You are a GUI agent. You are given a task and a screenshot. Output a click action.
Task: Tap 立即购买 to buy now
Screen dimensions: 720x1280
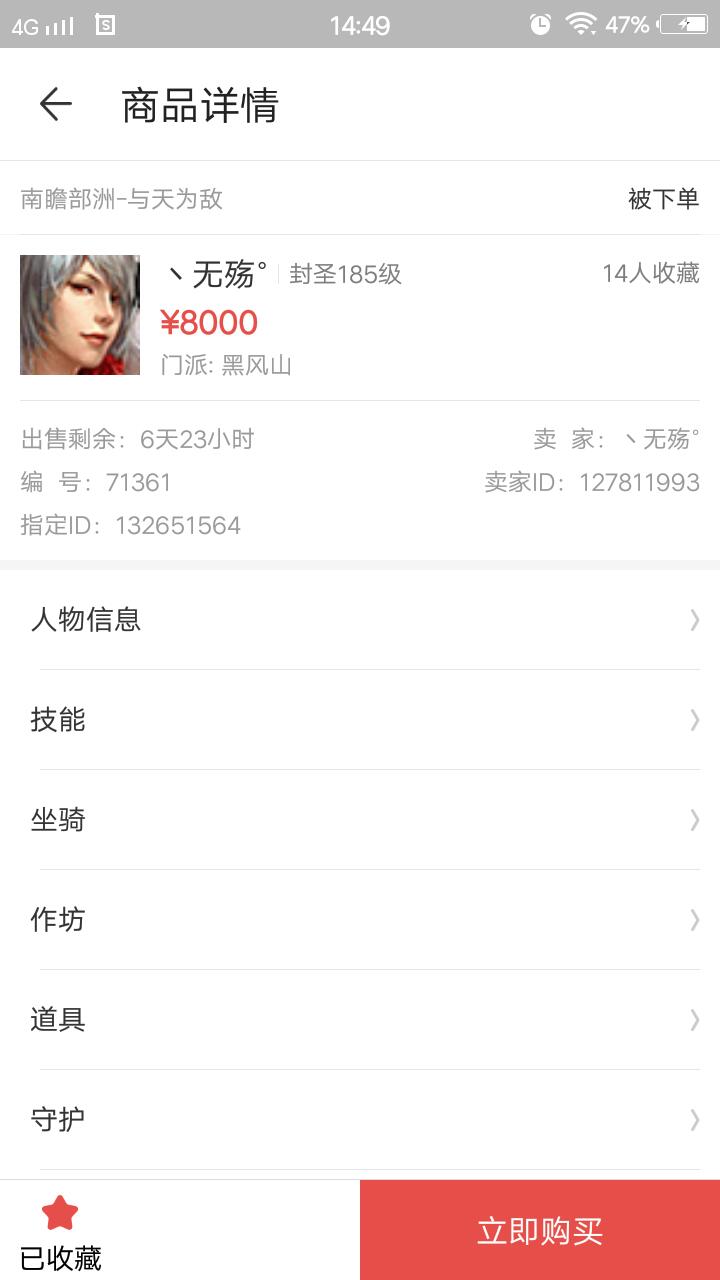[x=540, y=1230]
